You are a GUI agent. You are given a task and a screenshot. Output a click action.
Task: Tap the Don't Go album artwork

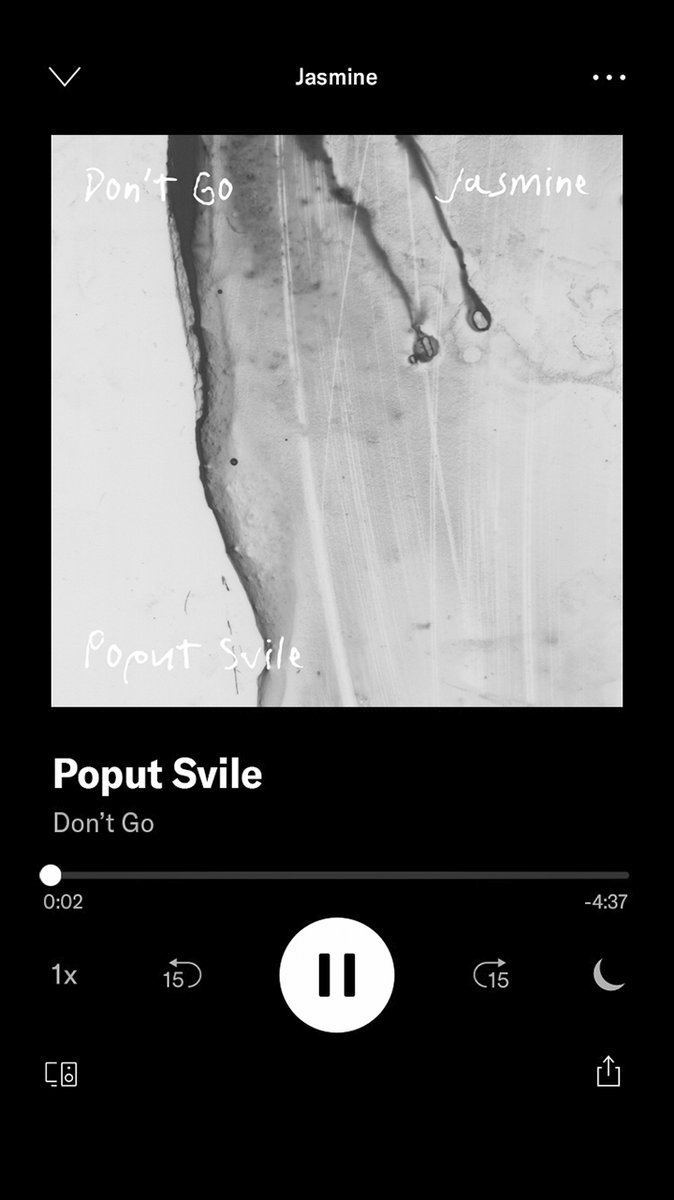click(x=337, y=421)
